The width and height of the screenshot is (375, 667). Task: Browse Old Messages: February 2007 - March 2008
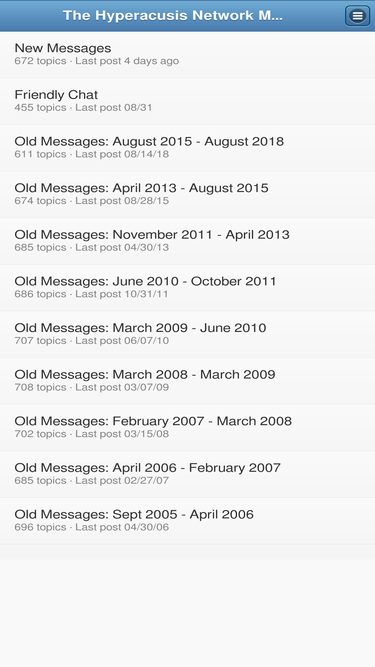pyautogui.click(x=188, y=428)
